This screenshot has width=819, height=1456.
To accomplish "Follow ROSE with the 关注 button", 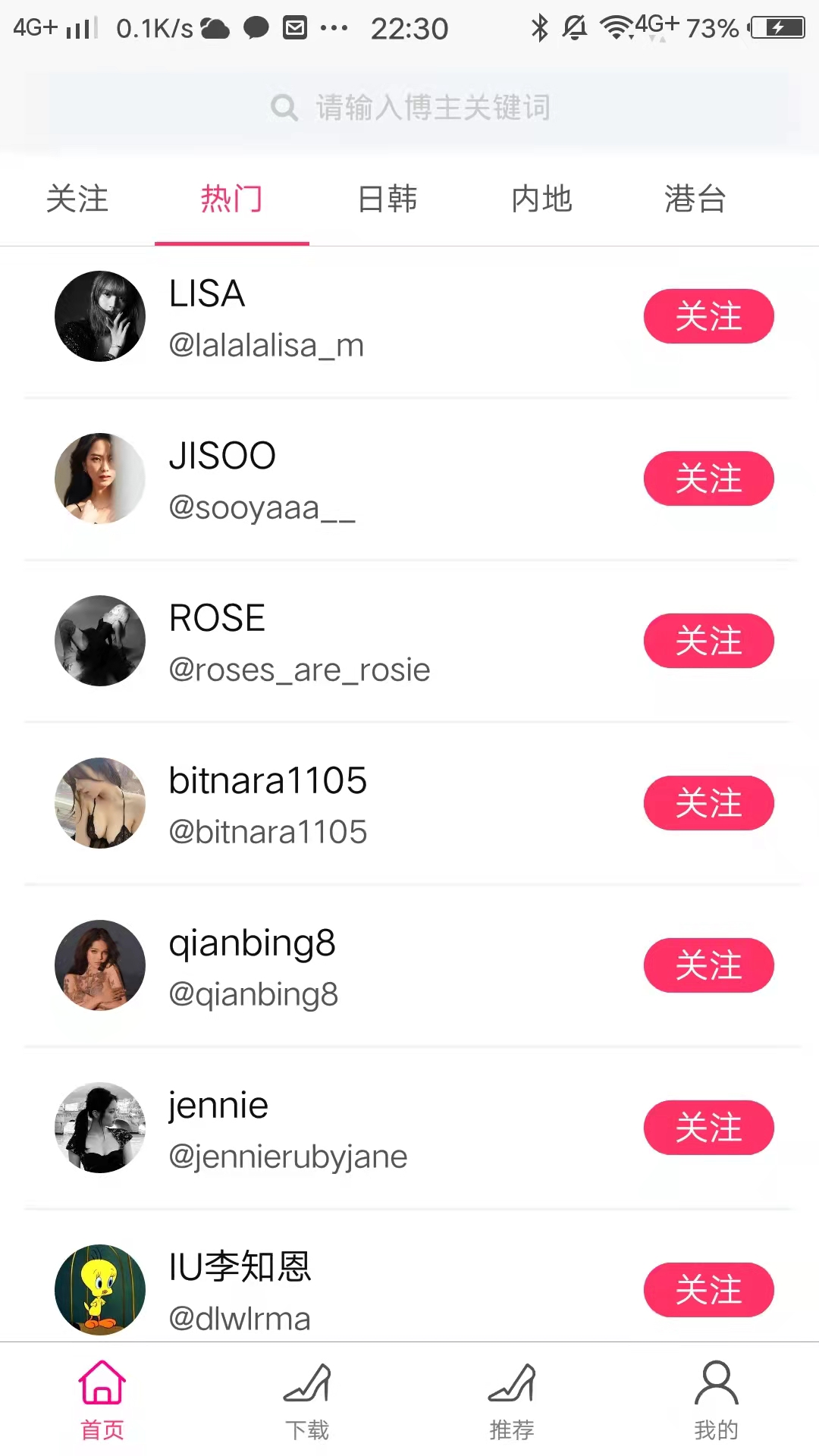I will tap(708, 641).
